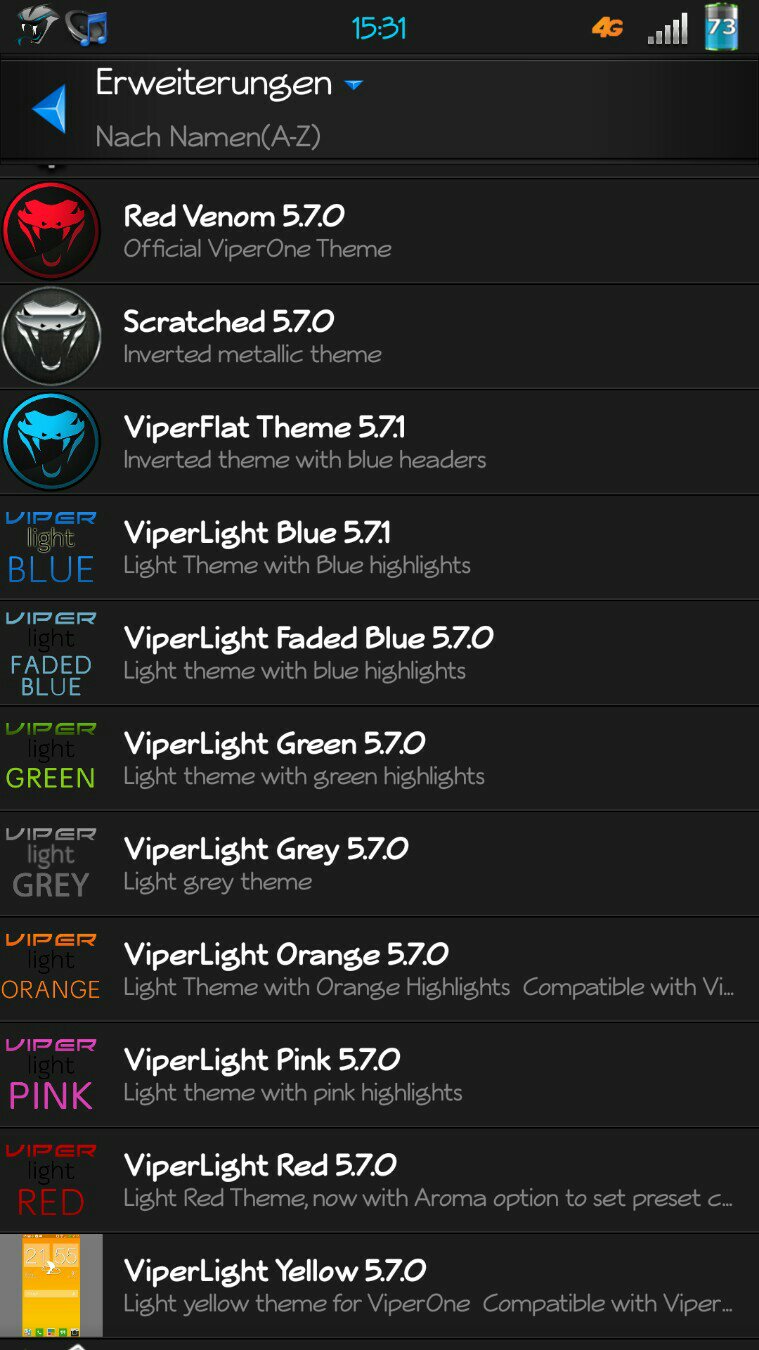
Task: Choose ViperLight Green 5.7.0
Action: 379,759
